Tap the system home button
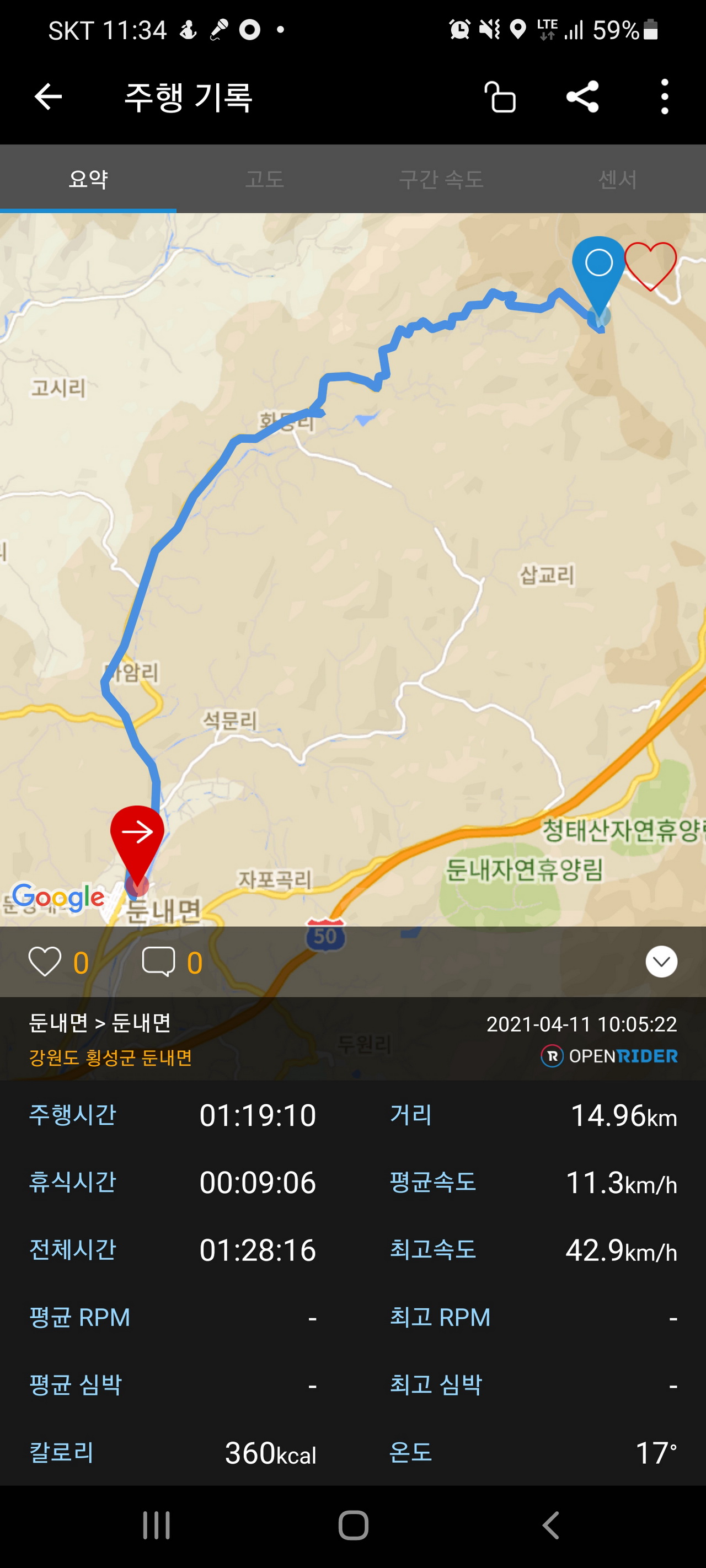Image resolution: width=706 pixels, height=1568 pixels. (x=354, y=1526)
